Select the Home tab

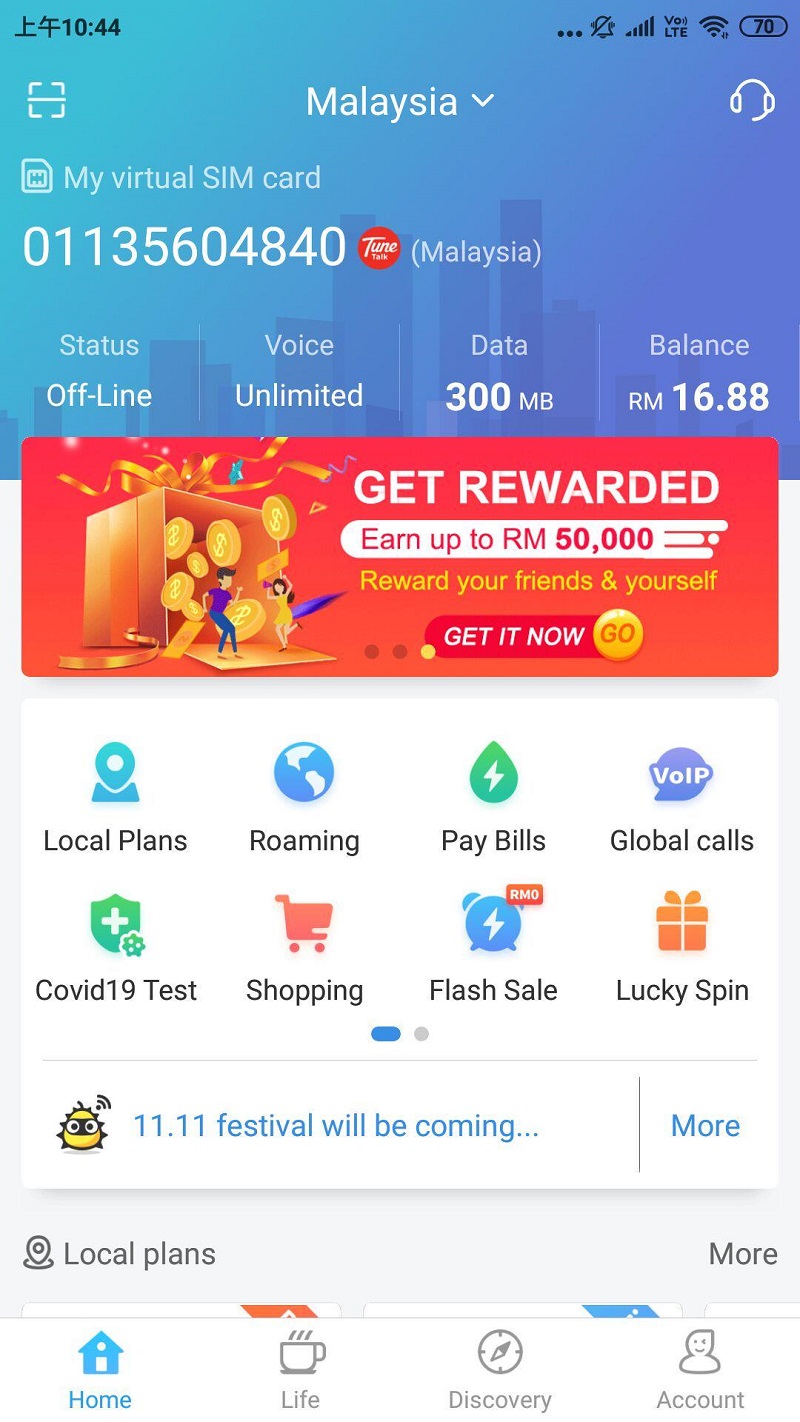[x=100, y=1370]
